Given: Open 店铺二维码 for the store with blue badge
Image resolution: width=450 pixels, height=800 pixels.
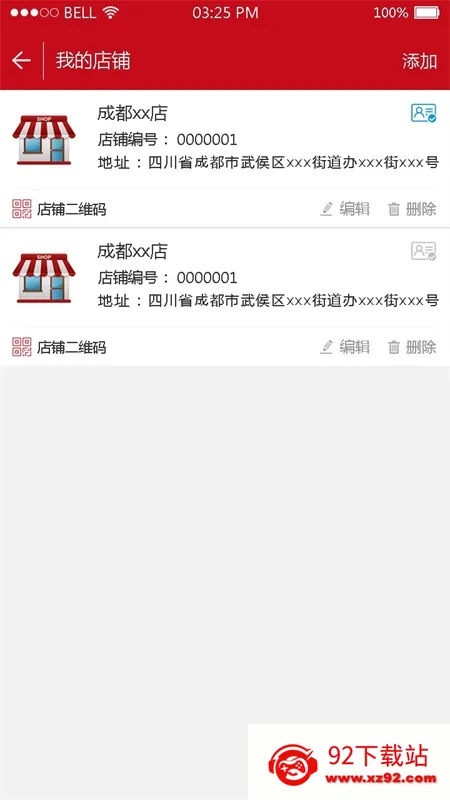Looking at the screenshot, I should [x=59, y=209].
